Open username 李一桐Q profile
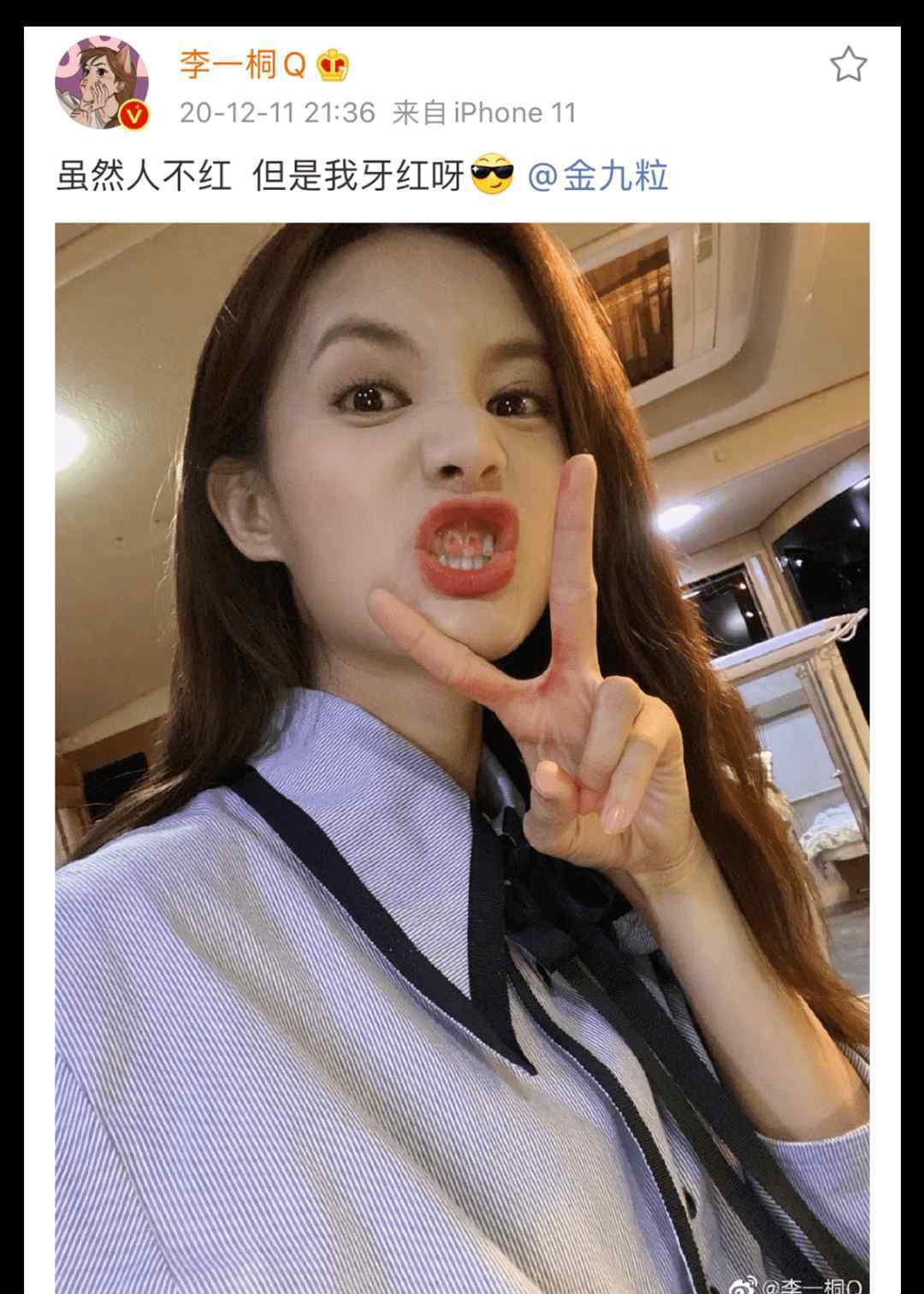 pos(242,65)
